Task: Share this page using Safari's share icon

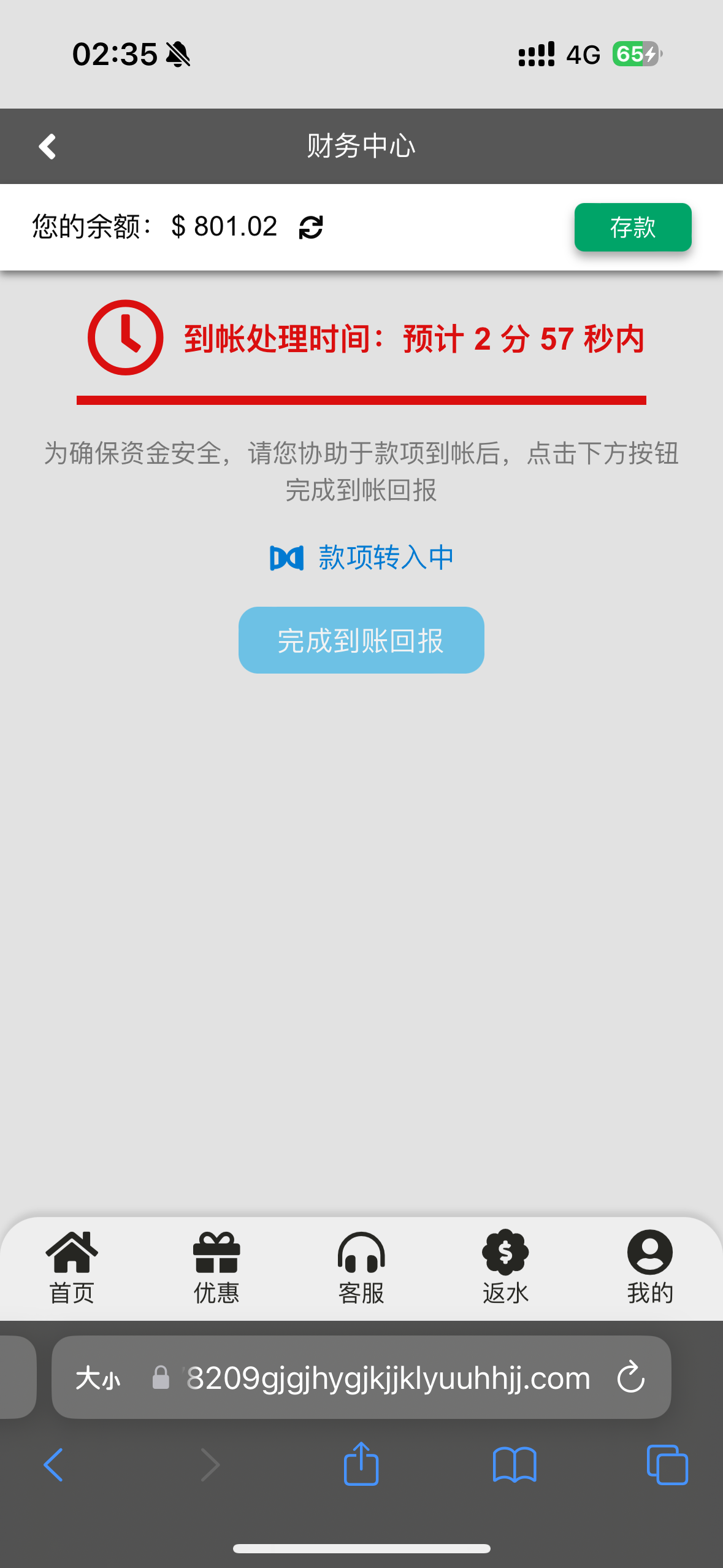Action: click(x=361, y=1464)
